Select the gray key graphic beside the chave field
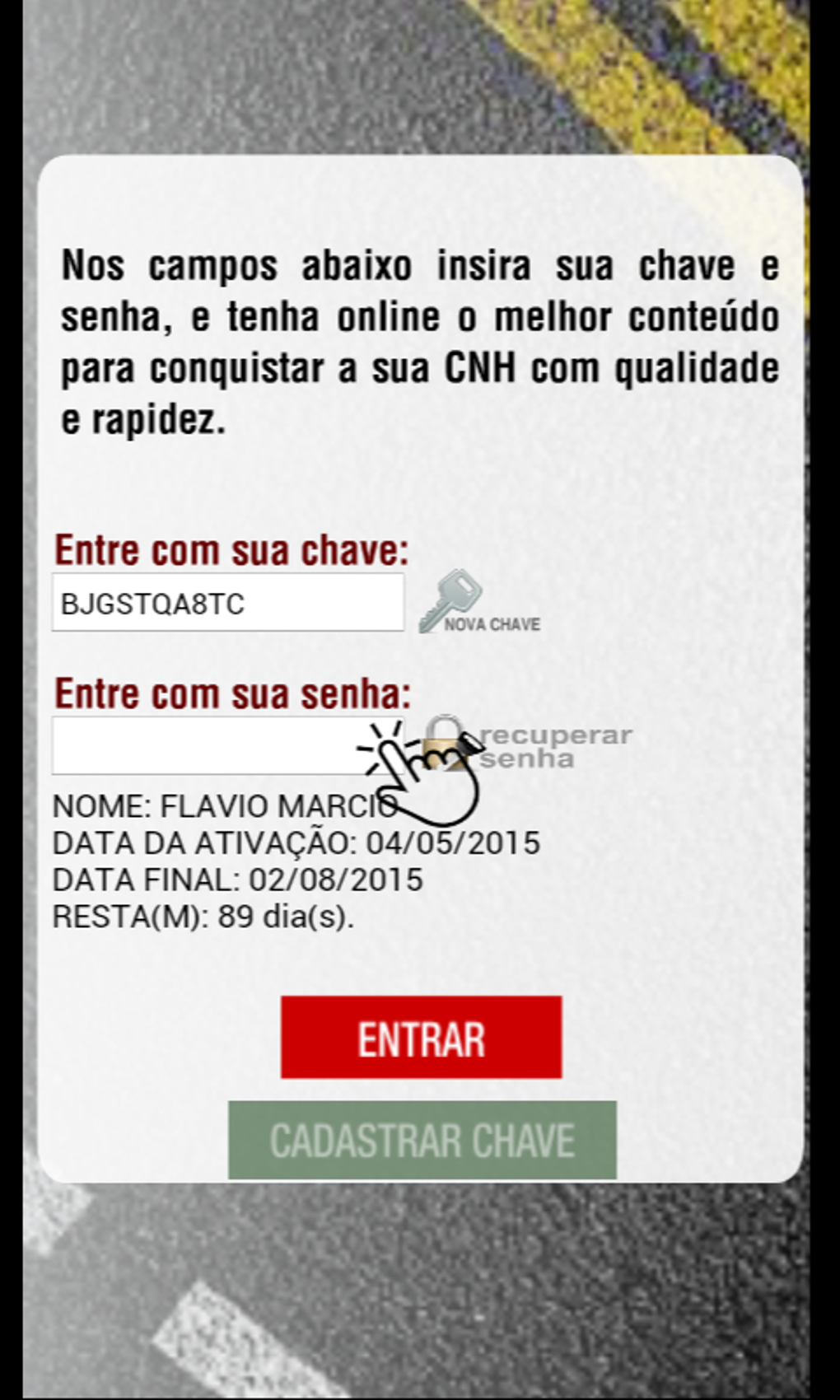 pos(451,601)
